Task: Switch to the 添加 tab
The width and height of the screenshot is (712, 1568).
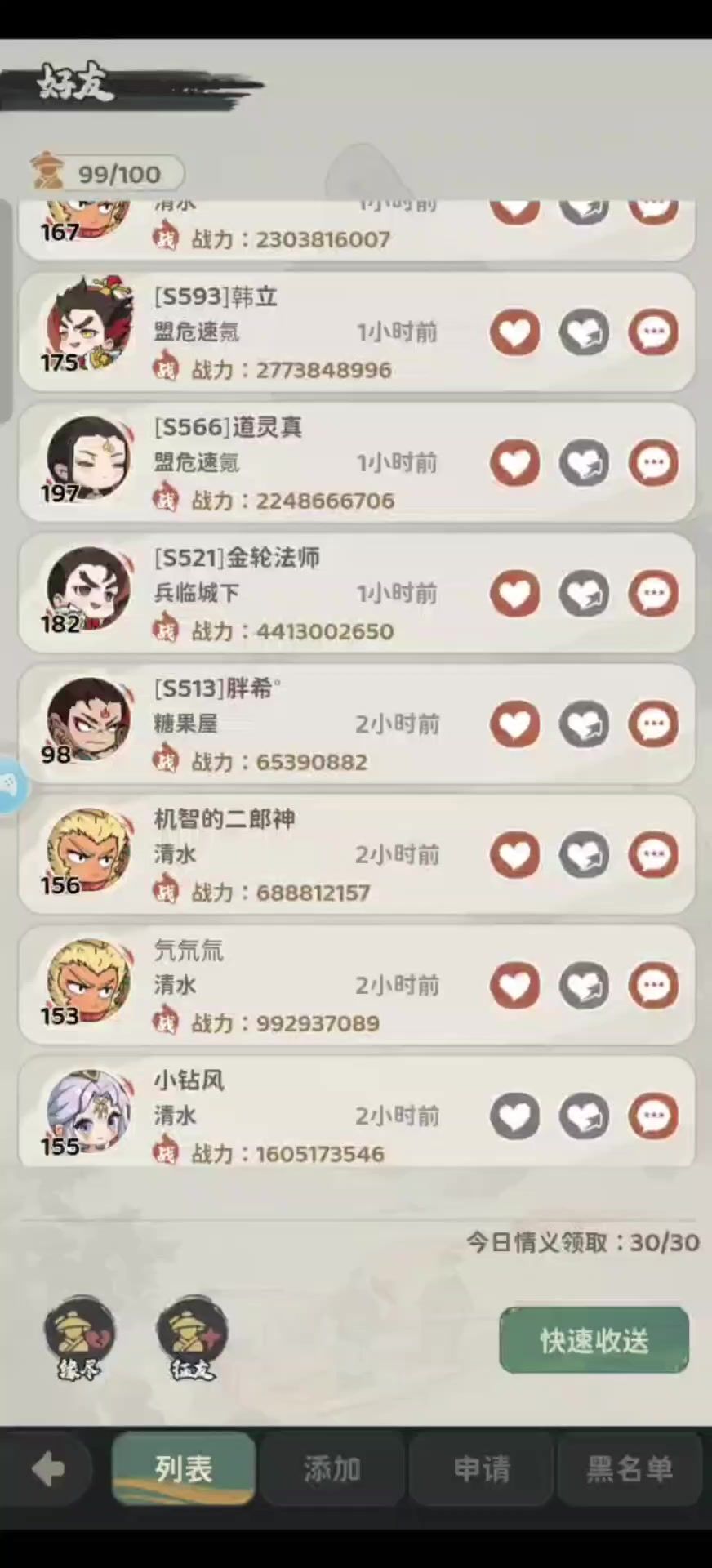Action: [x=332, y=1469]
